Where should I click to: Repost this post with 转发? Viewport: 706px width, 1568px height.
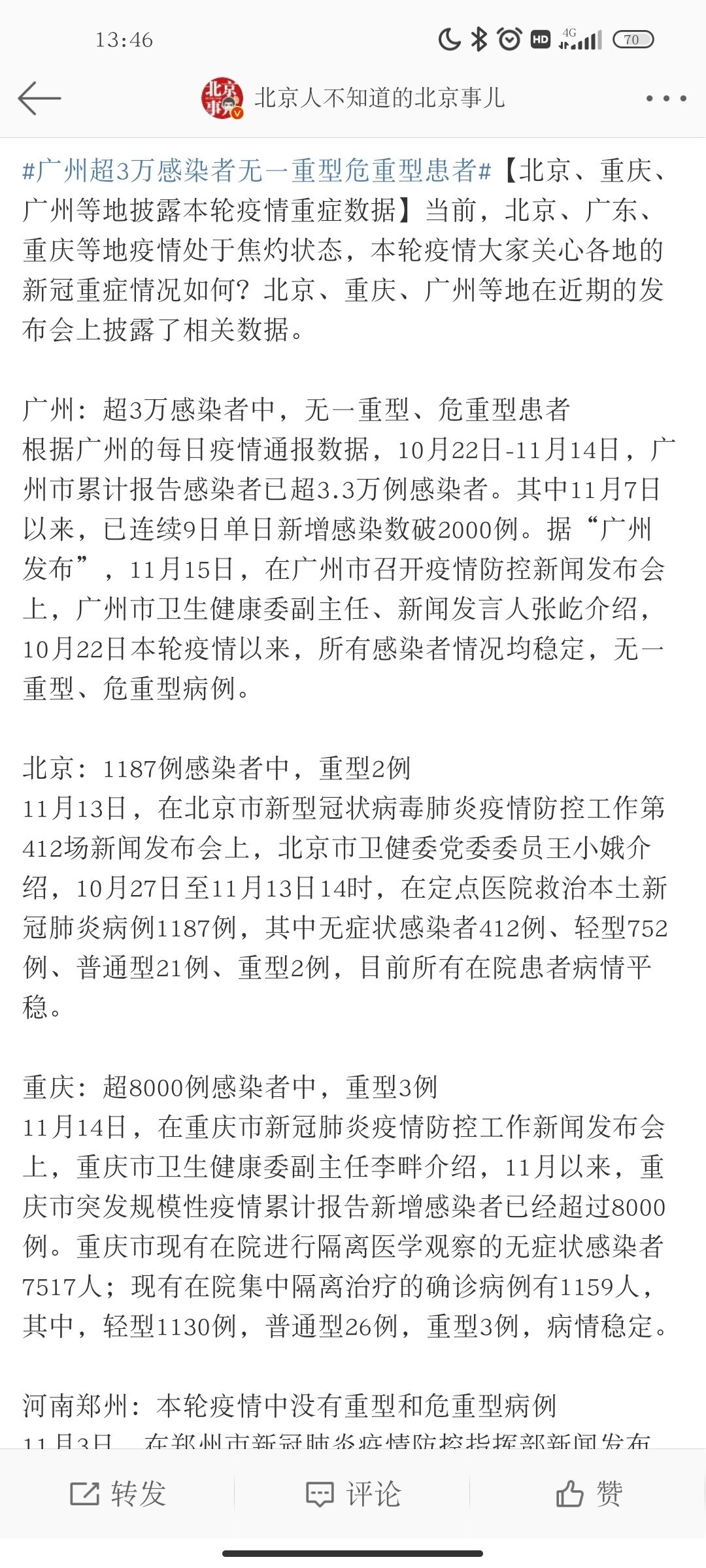click(x=118, y=1494)
